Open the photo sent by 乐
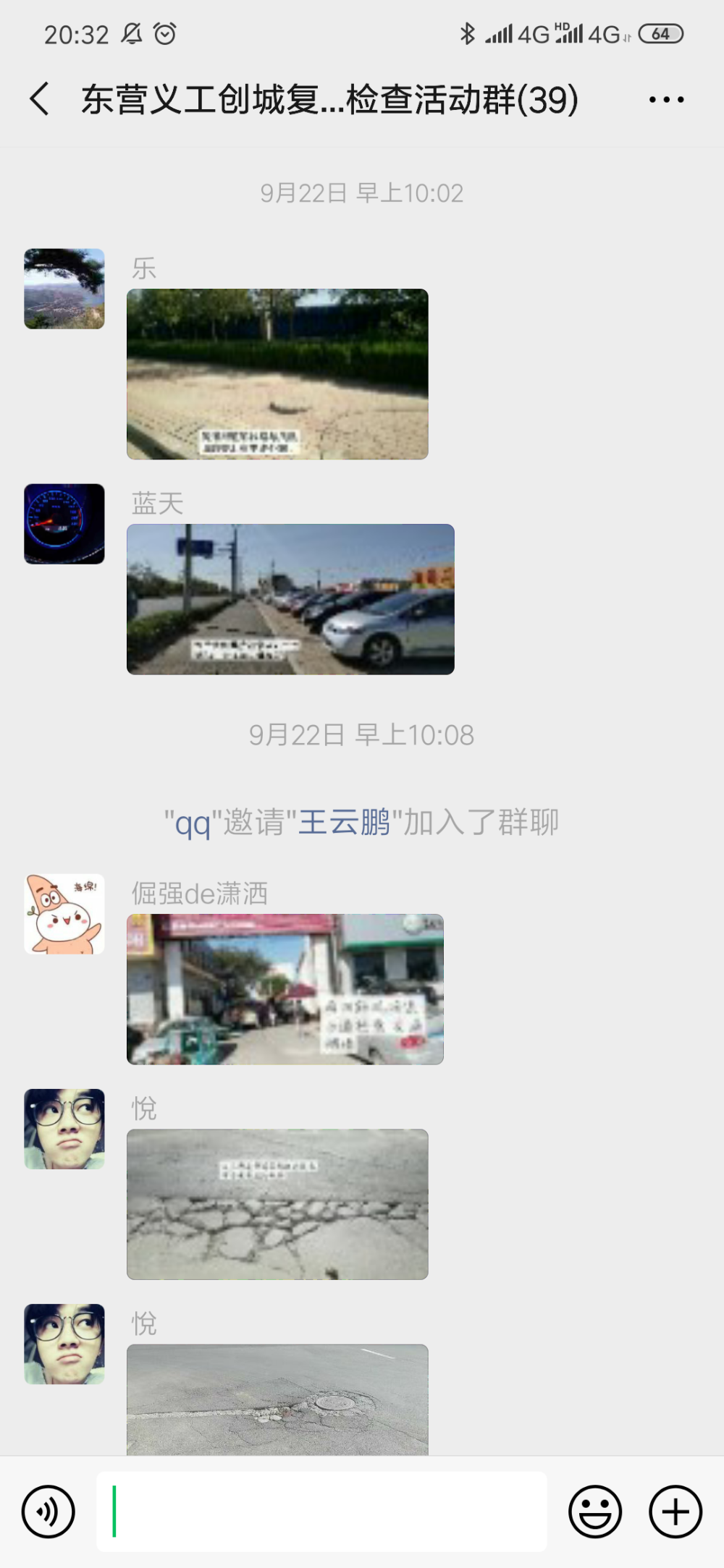The width and height of the screenshot is (724, 1568). tap(277, 374)
